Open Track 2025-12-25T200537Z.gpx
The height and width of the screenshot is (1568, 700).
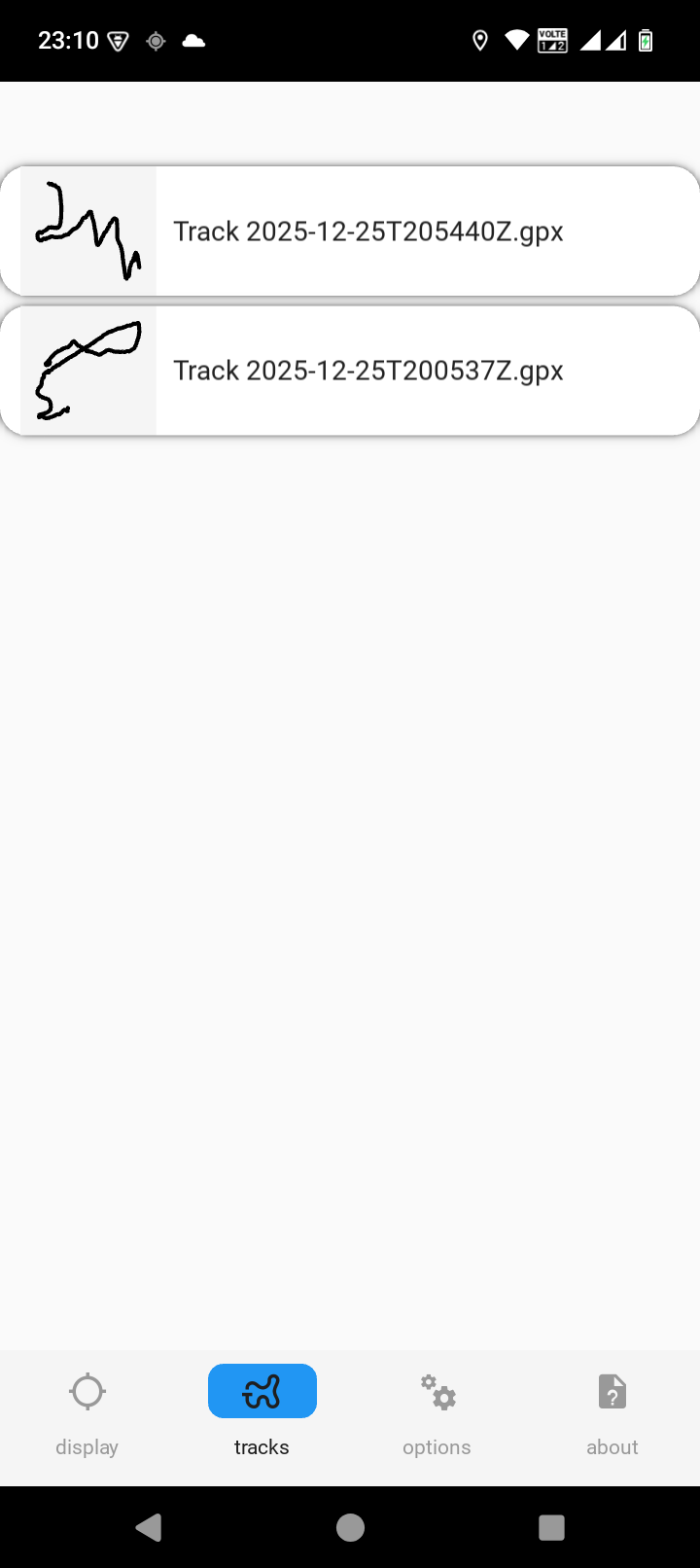pos(367,371)
